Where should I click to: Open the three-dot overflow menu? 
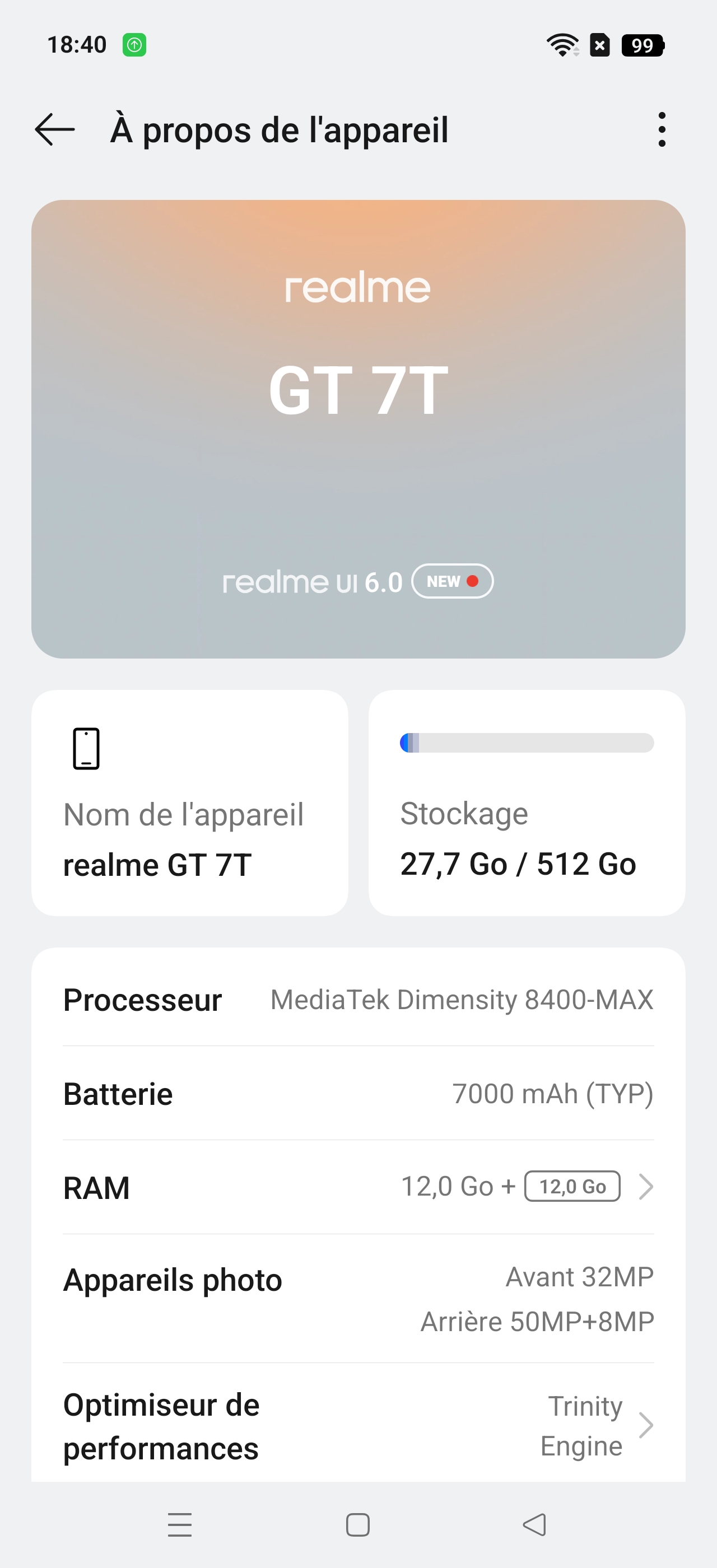click(x=662, y=129)
